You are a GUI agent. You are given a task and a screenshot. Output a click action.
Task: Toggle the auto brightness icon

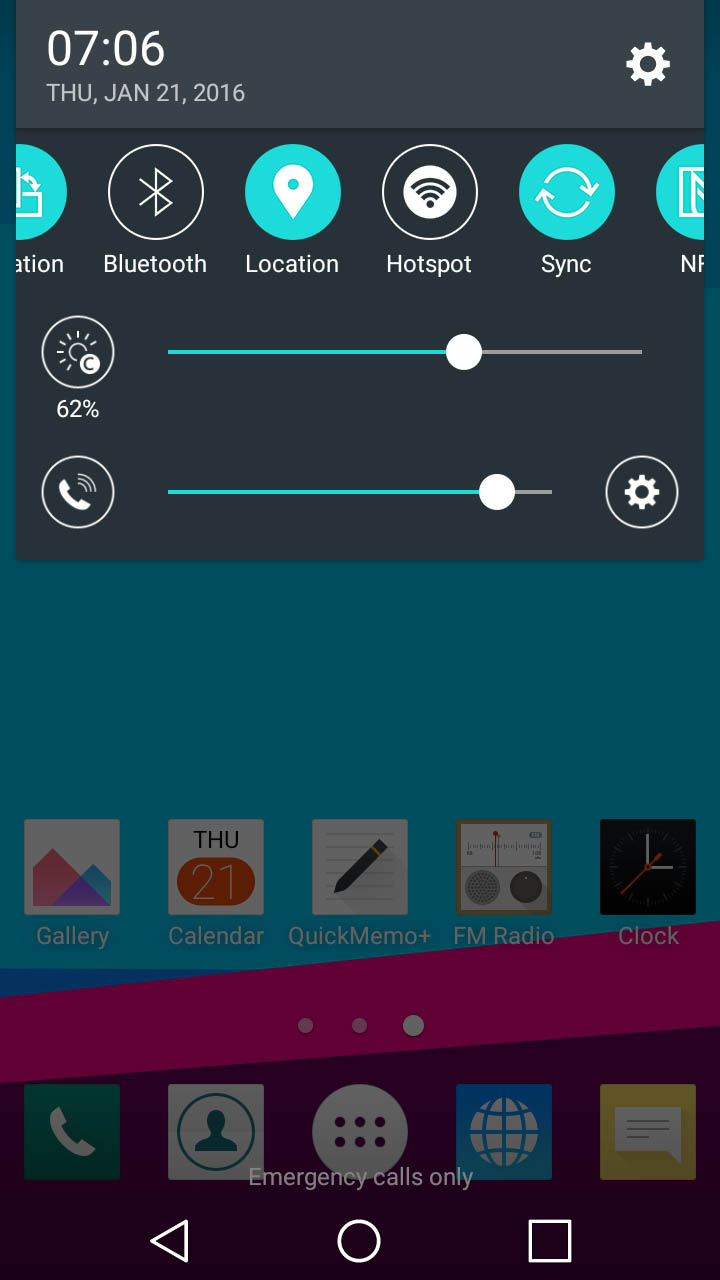click(x=78, y=352)
